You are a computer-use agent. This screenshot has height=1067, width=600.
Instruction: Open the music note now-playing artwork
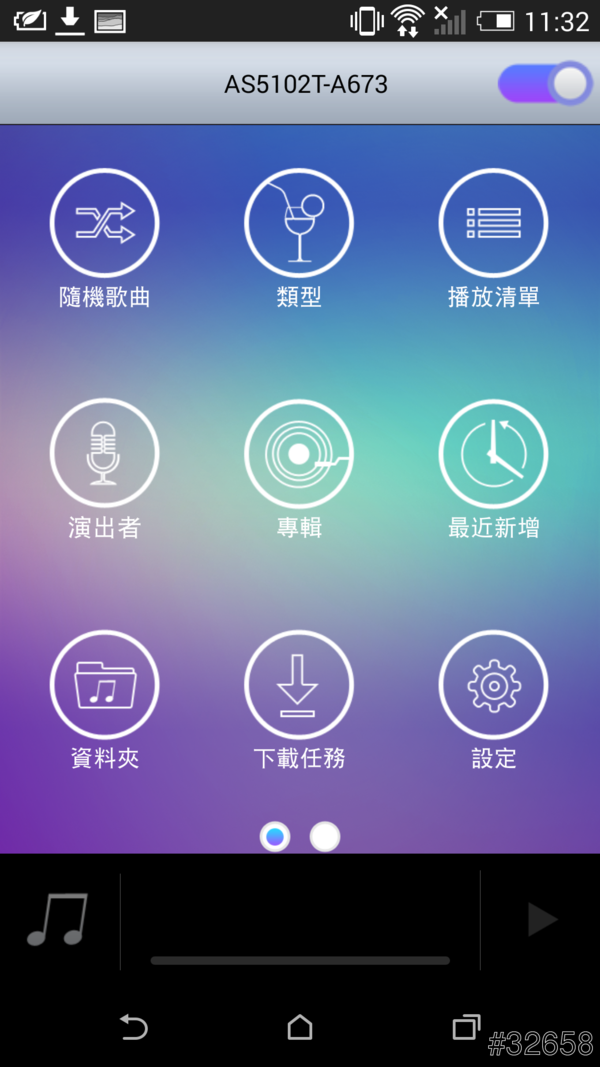click(x=58, y=919)
